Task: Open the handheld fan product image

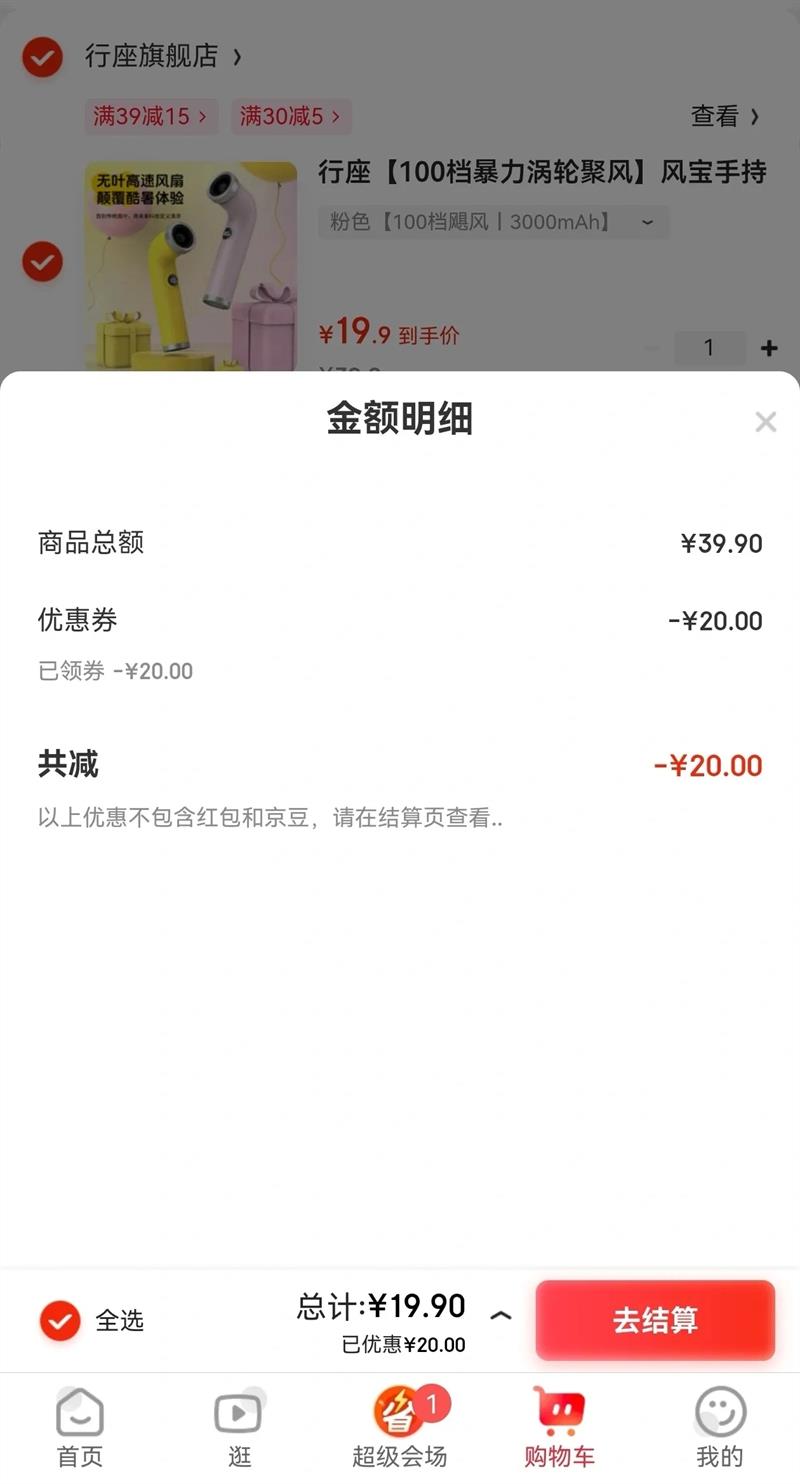Action: click(x=190, y=266)
